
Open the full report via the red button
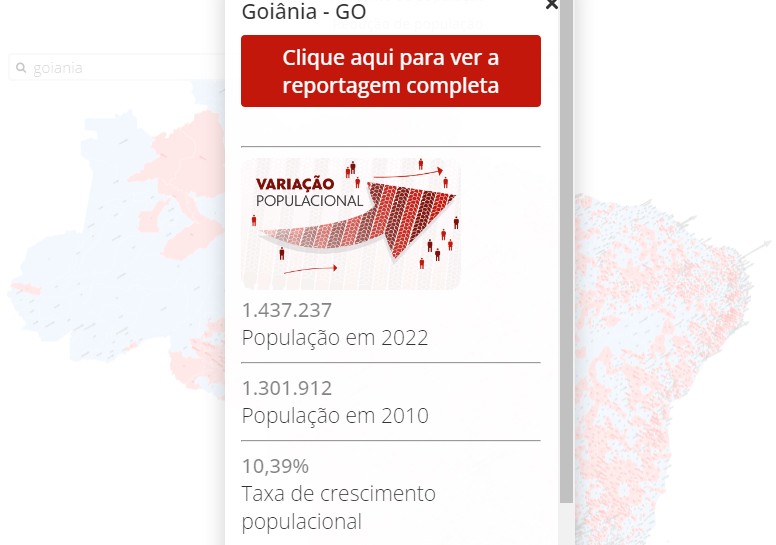(x=390, y=71)
